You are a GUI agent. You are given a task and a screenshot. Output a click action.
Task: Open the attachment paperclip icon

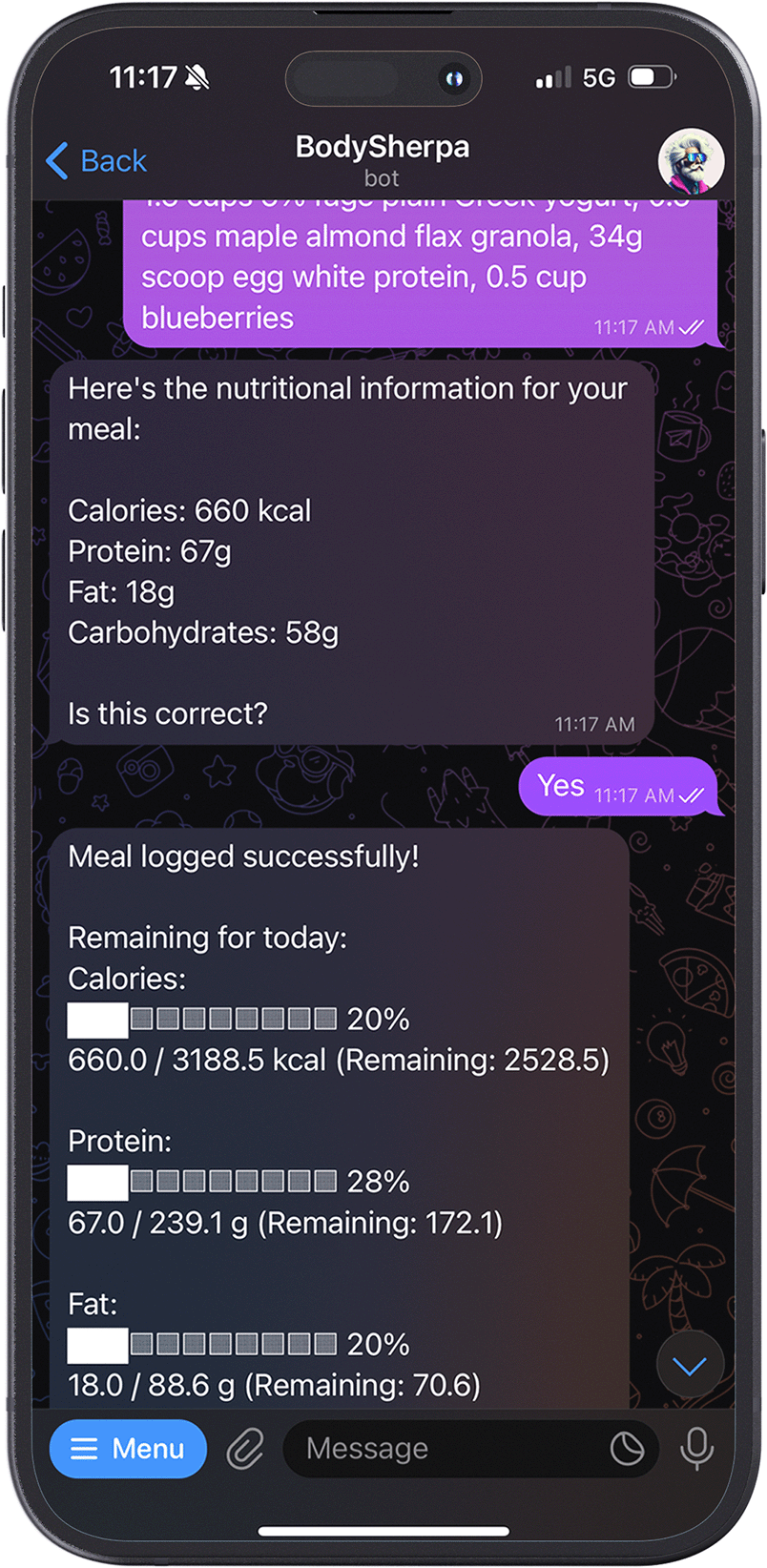(x=244, y=1448)
